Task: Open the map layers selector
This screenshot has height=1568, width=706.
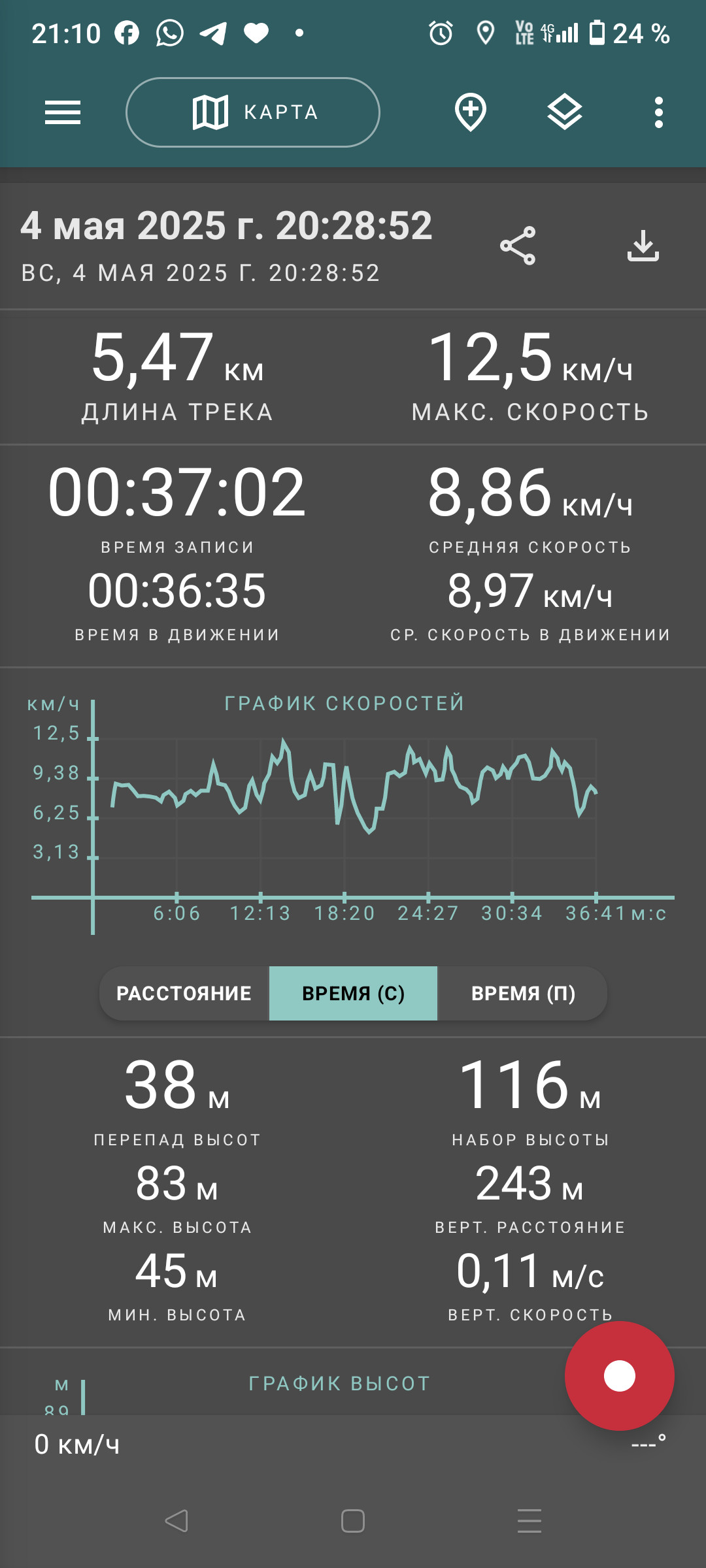Action: (565, 112)
